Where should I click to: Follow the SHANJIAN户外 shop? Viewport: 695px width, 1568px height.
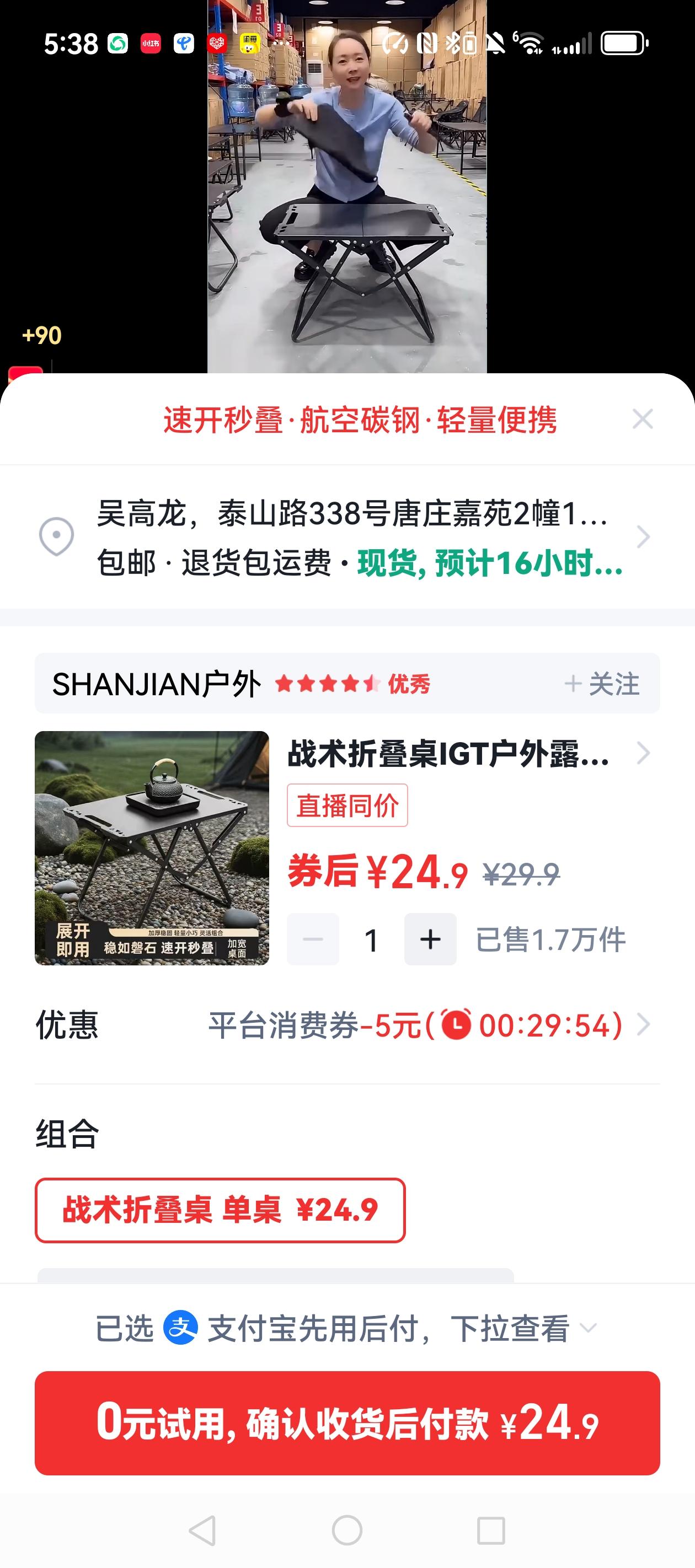coord(602,684)
